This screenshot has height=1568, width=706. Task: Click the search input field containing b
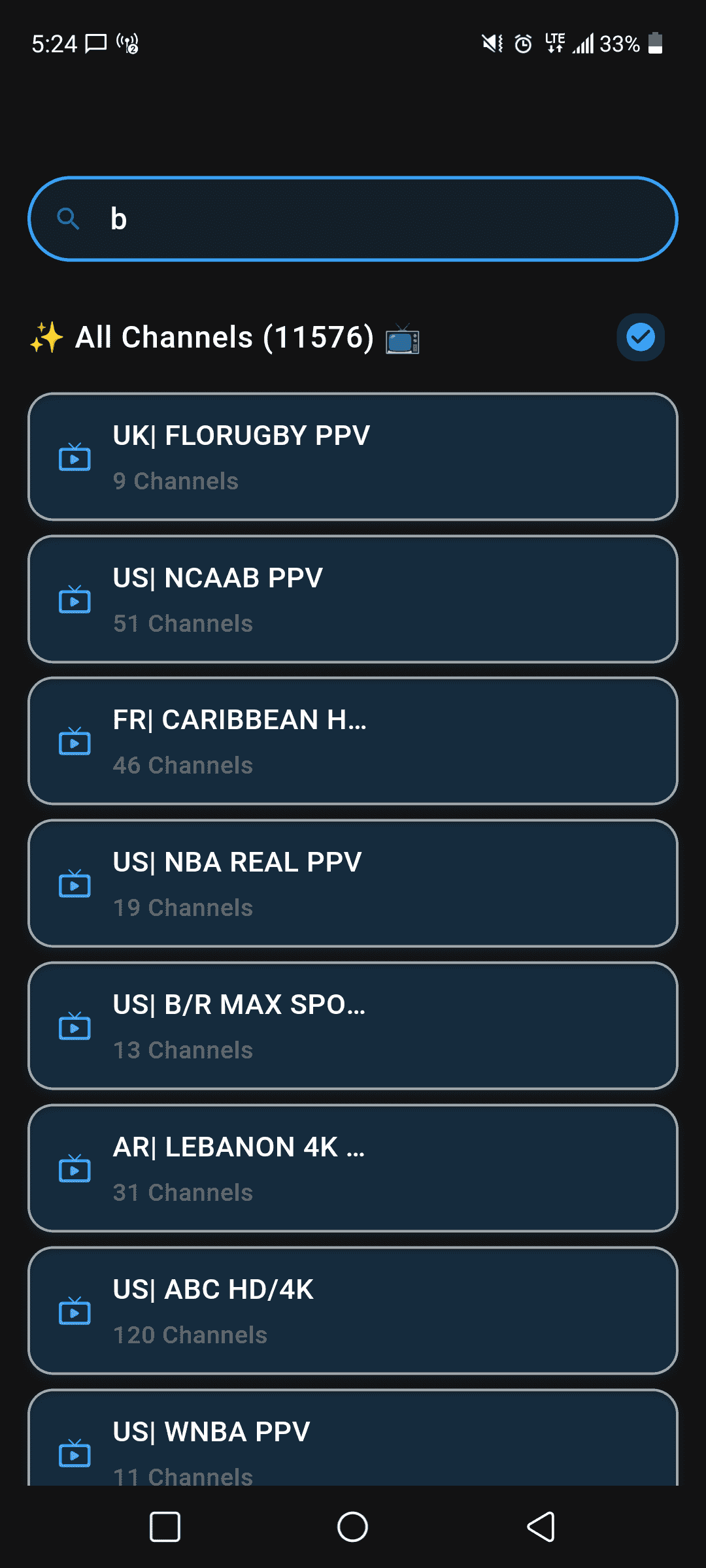pyautogui.click(x=353, y=219)
